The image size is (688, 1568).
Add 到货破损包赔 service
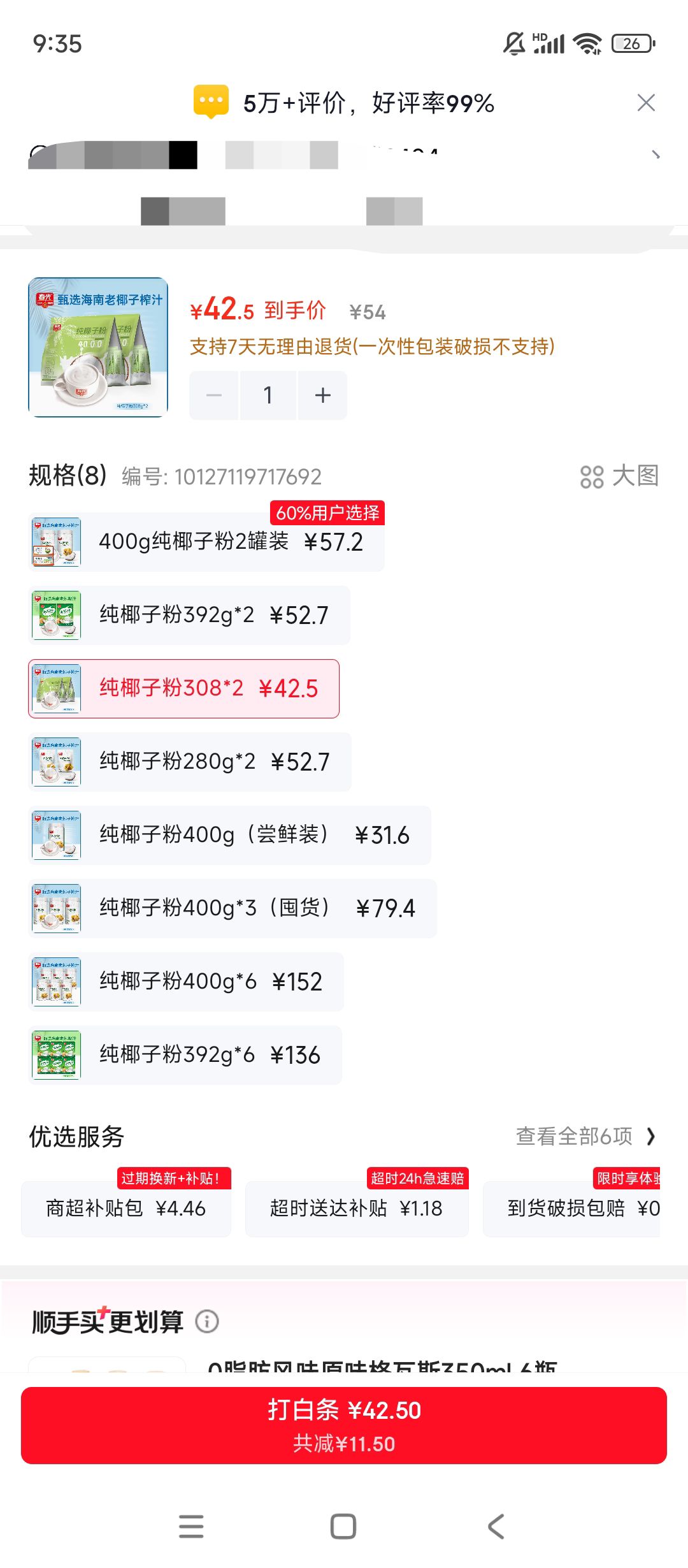pos(571,1209)
